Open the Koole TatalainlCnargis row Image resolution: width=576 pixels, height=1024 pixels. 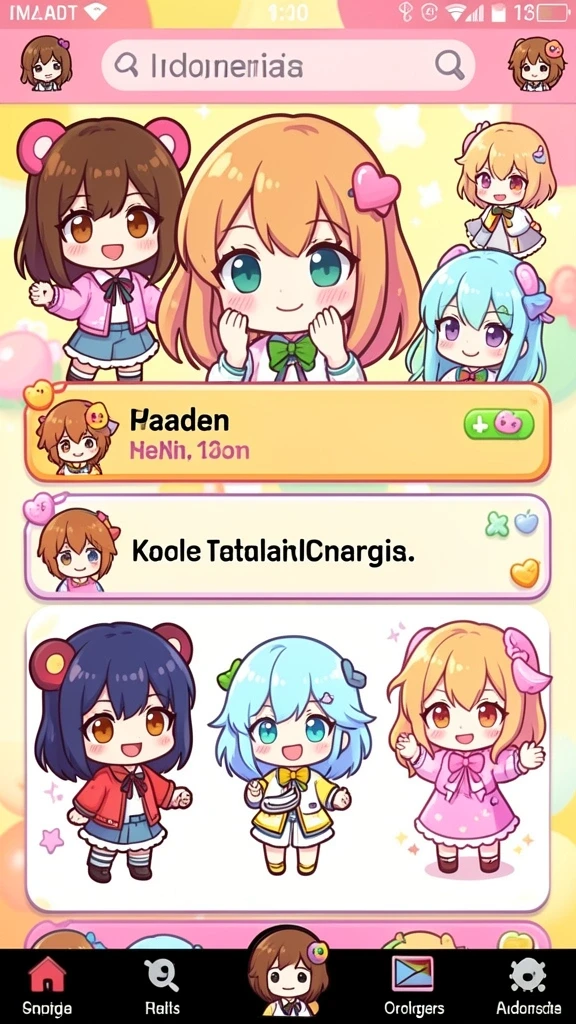(287, 547)
